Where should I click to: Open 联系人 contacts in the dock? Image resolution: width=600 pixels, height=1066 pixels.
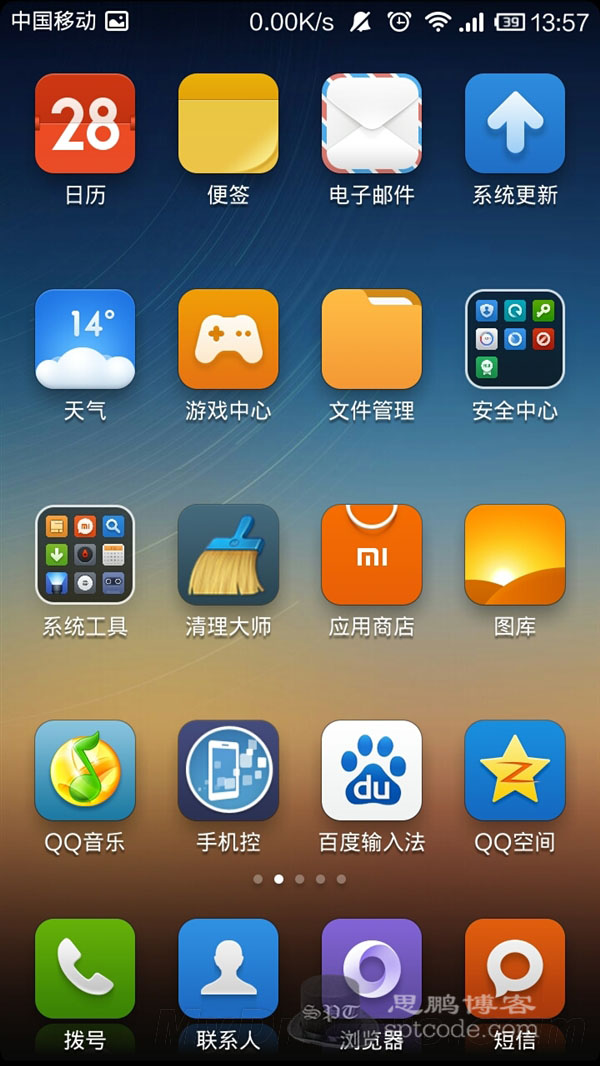[228, 970]
